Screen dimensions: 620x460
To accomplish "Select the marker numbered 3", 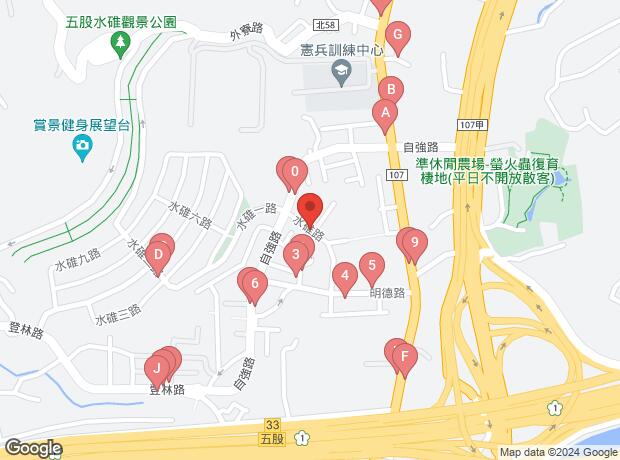I will coord(295,255).
